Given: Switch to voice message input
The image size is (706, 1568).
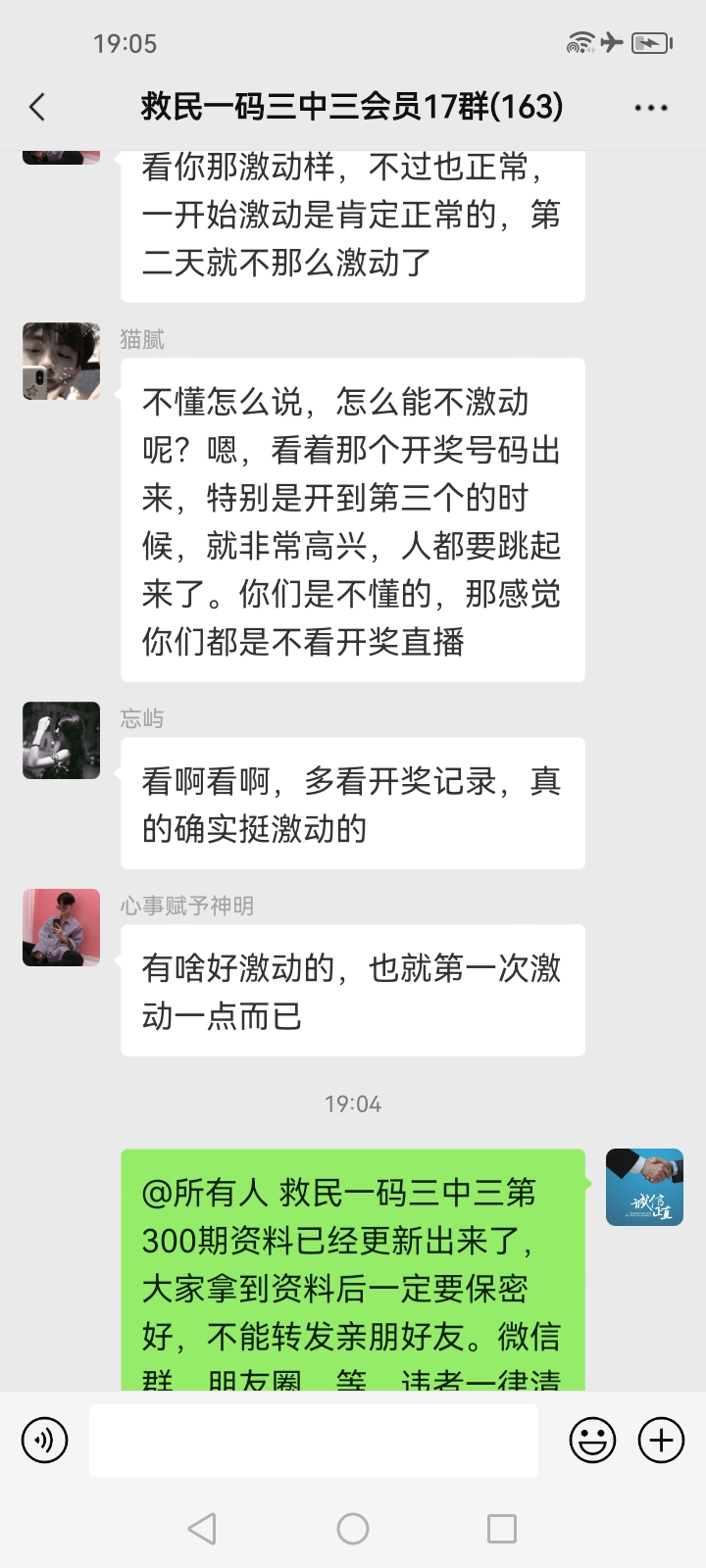Looking at the screenshot, I should [x=44, y=1440].
